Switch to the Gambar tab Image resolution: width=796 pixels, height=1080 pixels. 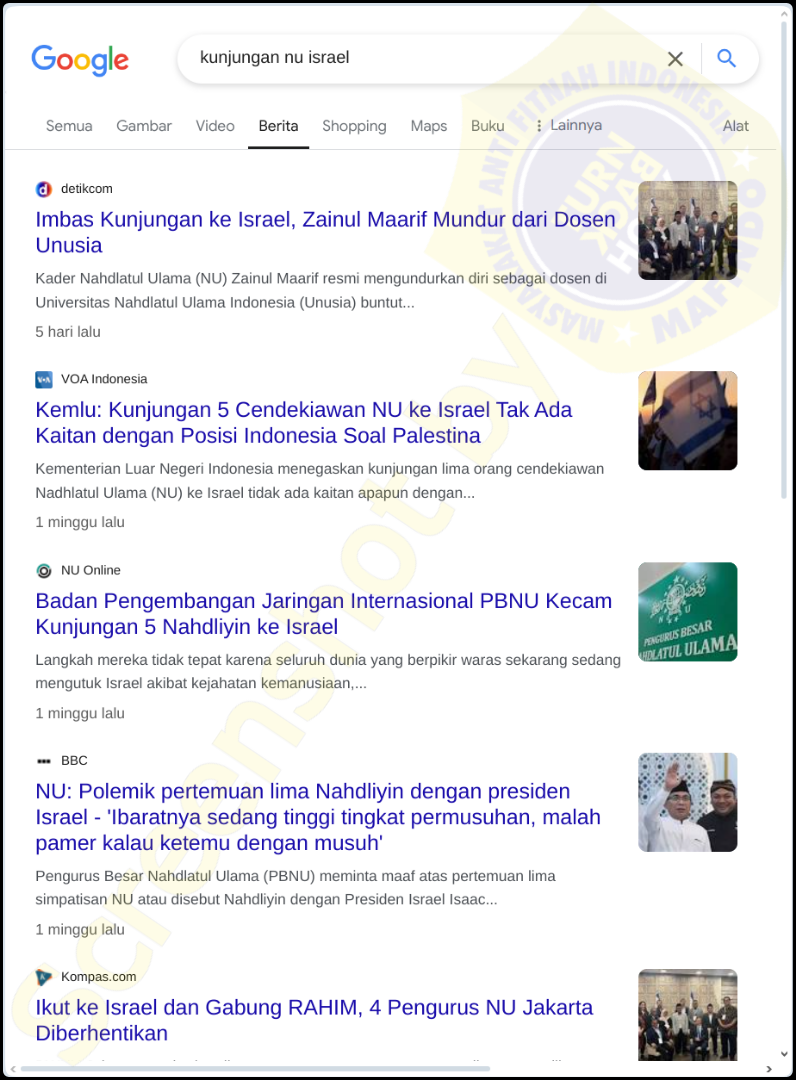[x=144, y=126]
